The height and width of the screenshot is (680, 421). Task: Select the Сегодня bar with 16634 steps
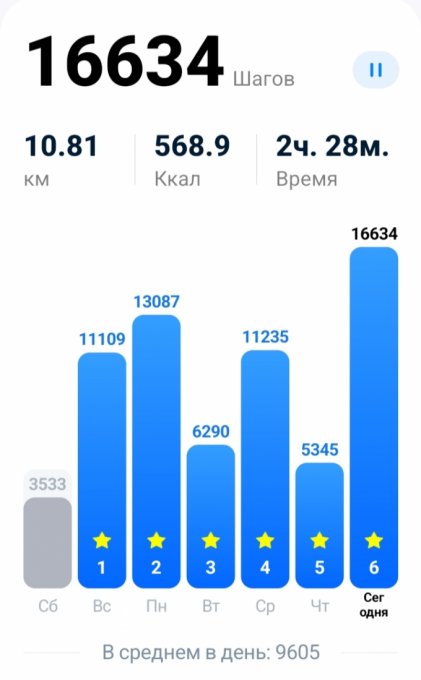(x=374, y=418)
